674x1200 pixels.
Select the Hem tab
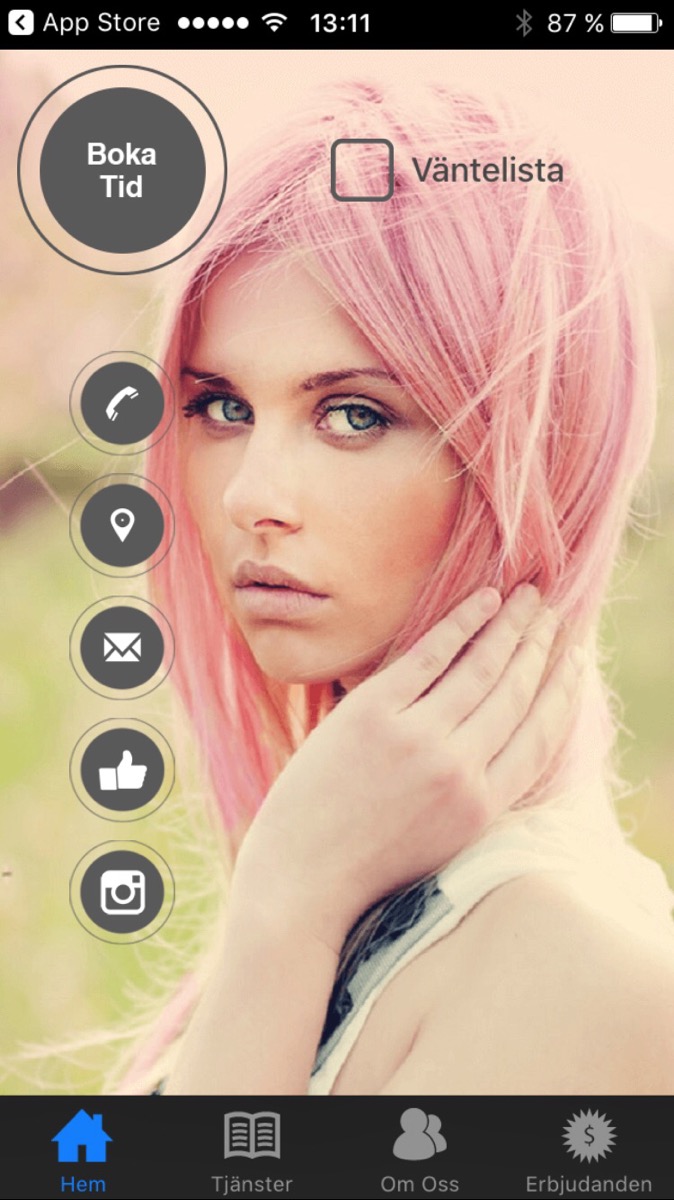coord(82,1150)
